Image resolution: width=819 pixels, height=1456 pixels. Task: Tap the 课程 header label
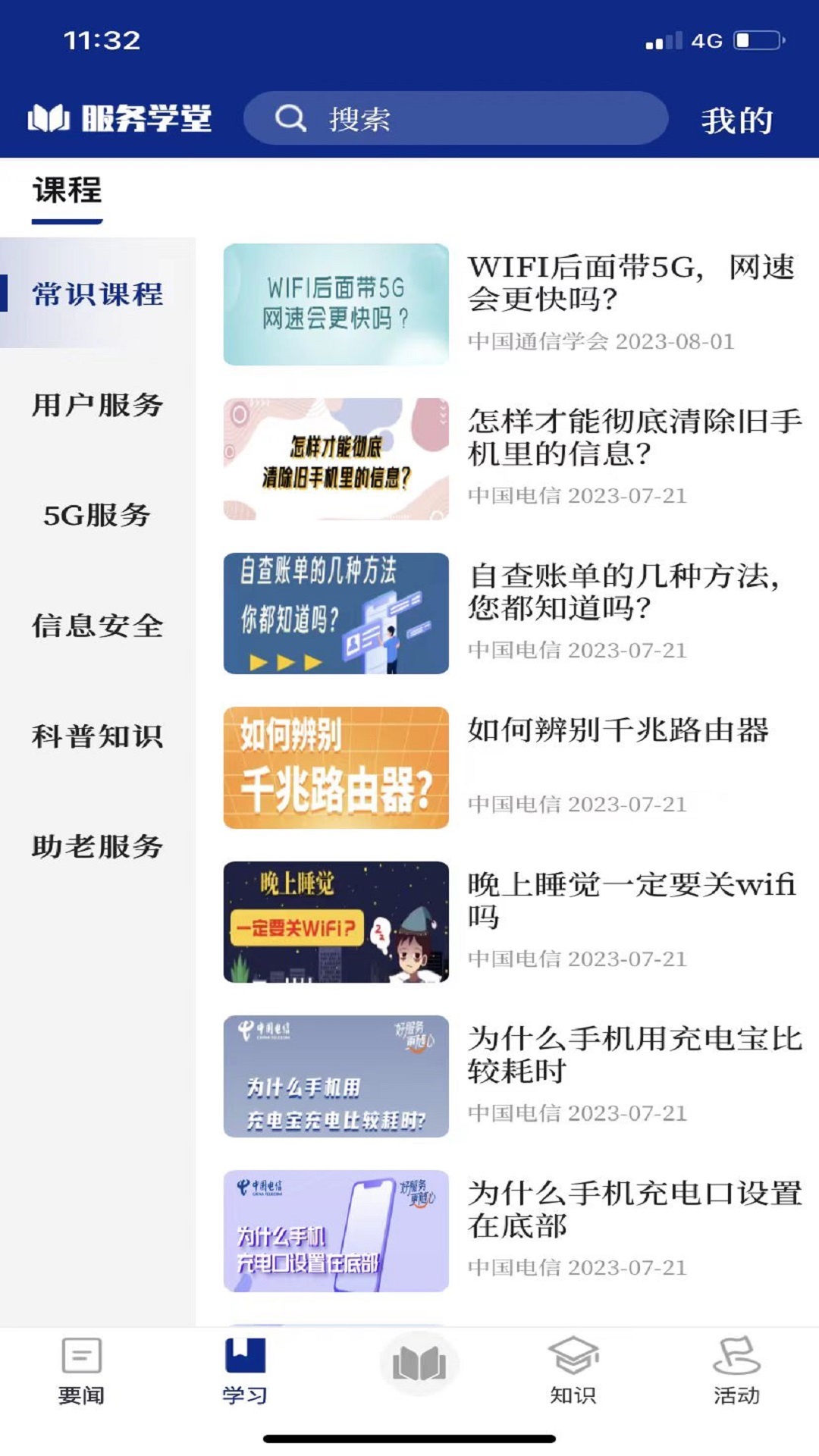(67, 192)
